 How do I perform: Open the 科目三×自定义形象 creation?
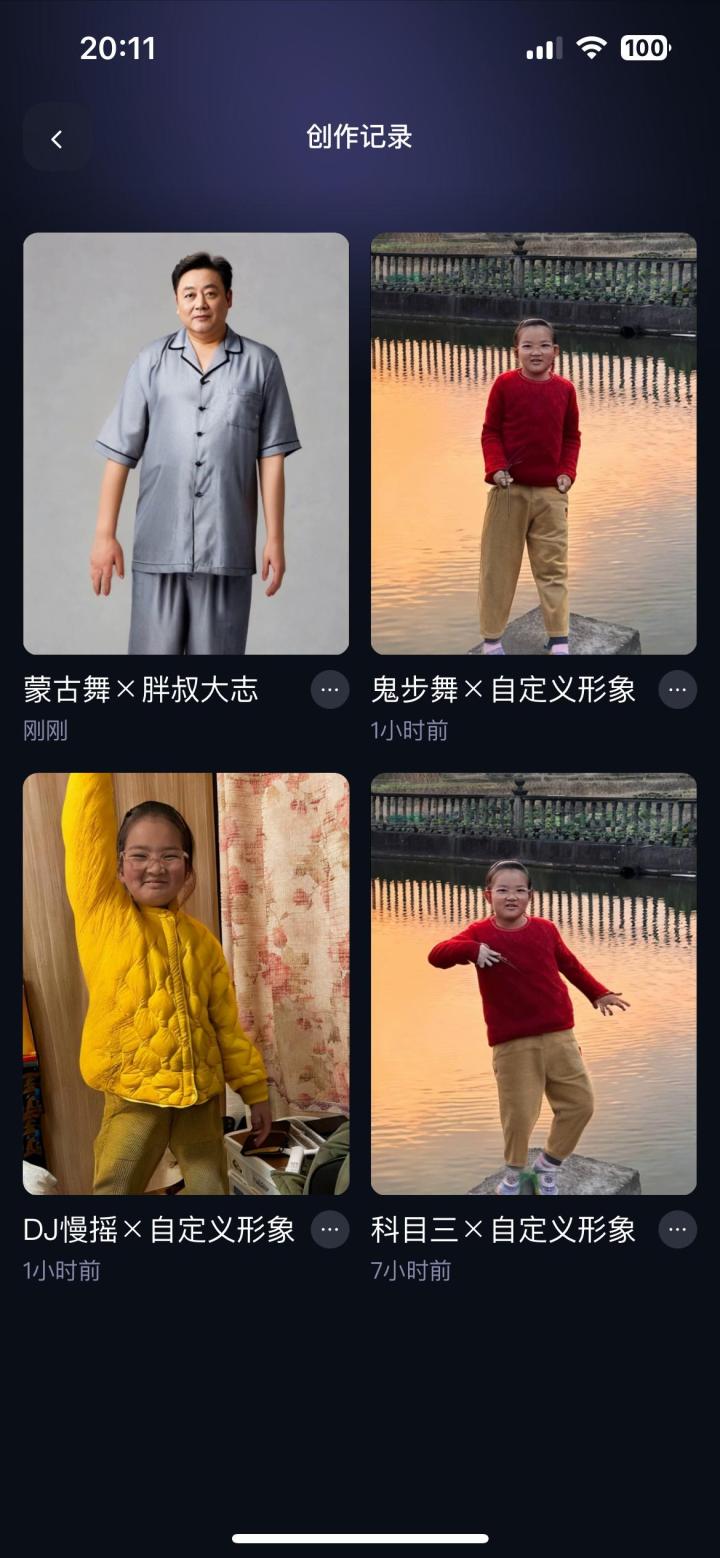coord(533,983)
